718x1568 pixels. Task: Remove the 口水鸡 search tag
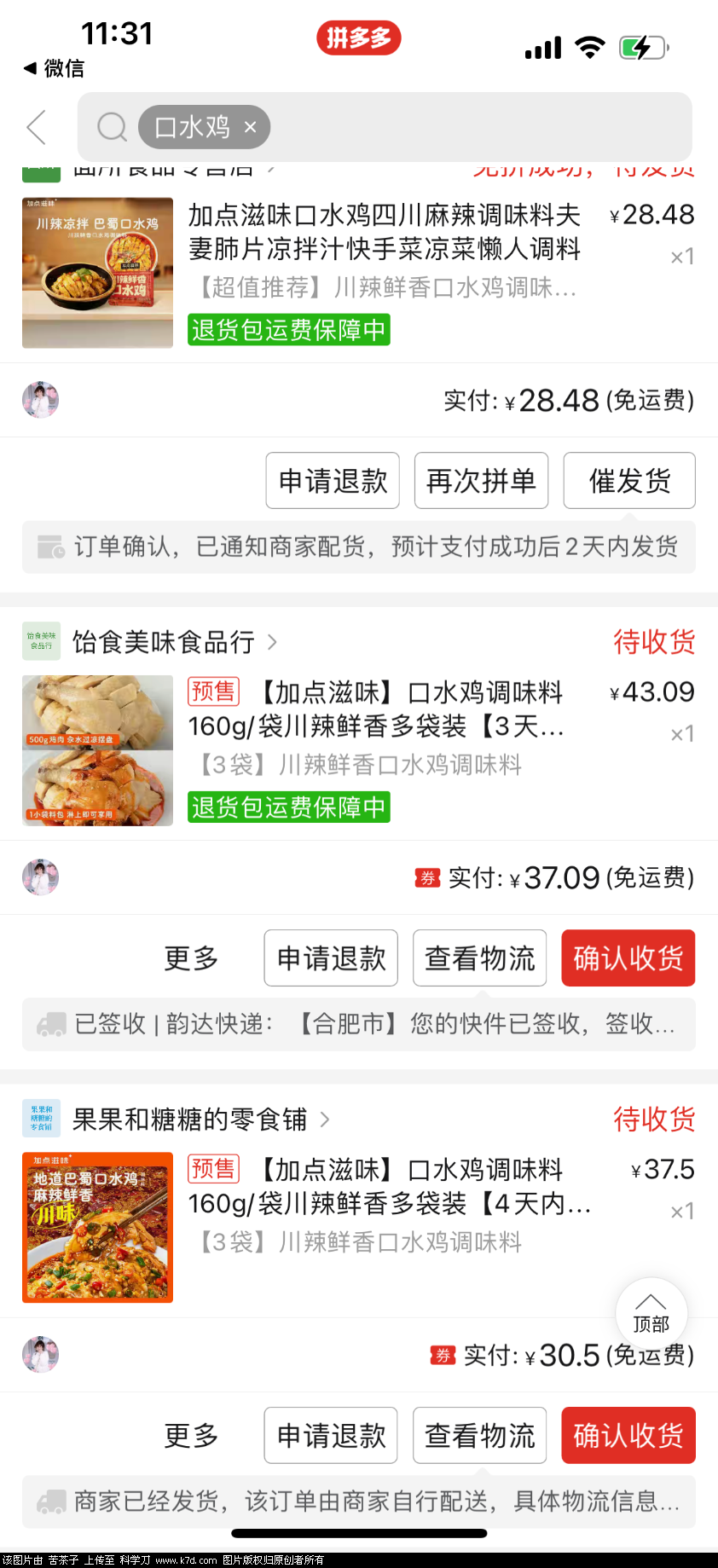(251, 127)
